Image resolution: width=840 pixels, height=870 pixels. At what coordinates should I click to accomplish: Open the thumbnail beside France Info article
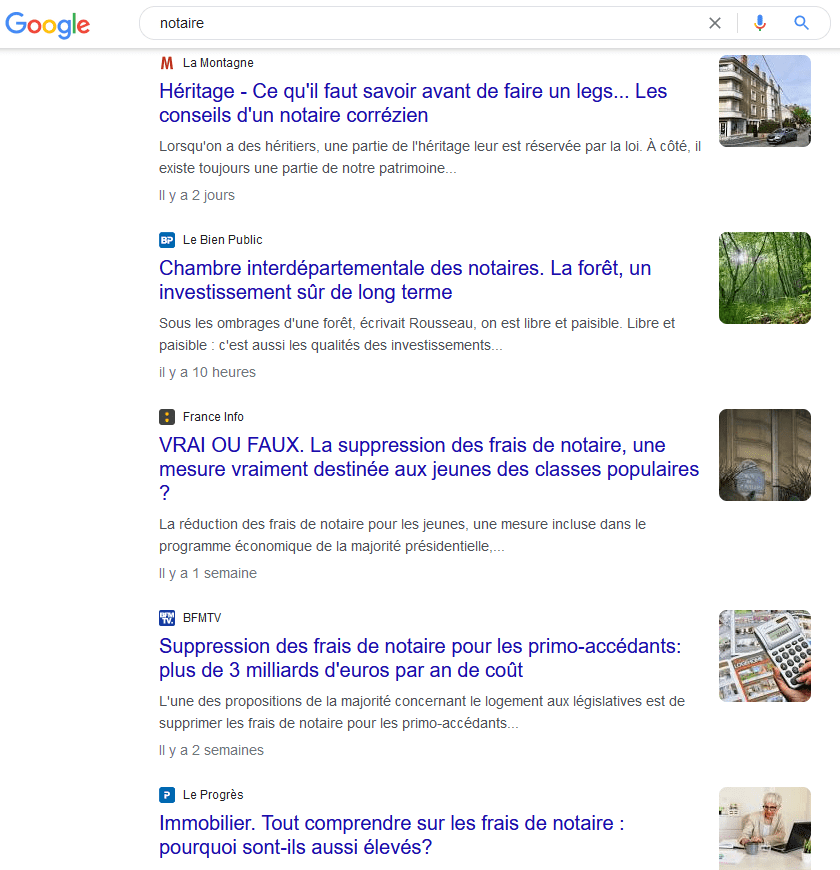764,455
